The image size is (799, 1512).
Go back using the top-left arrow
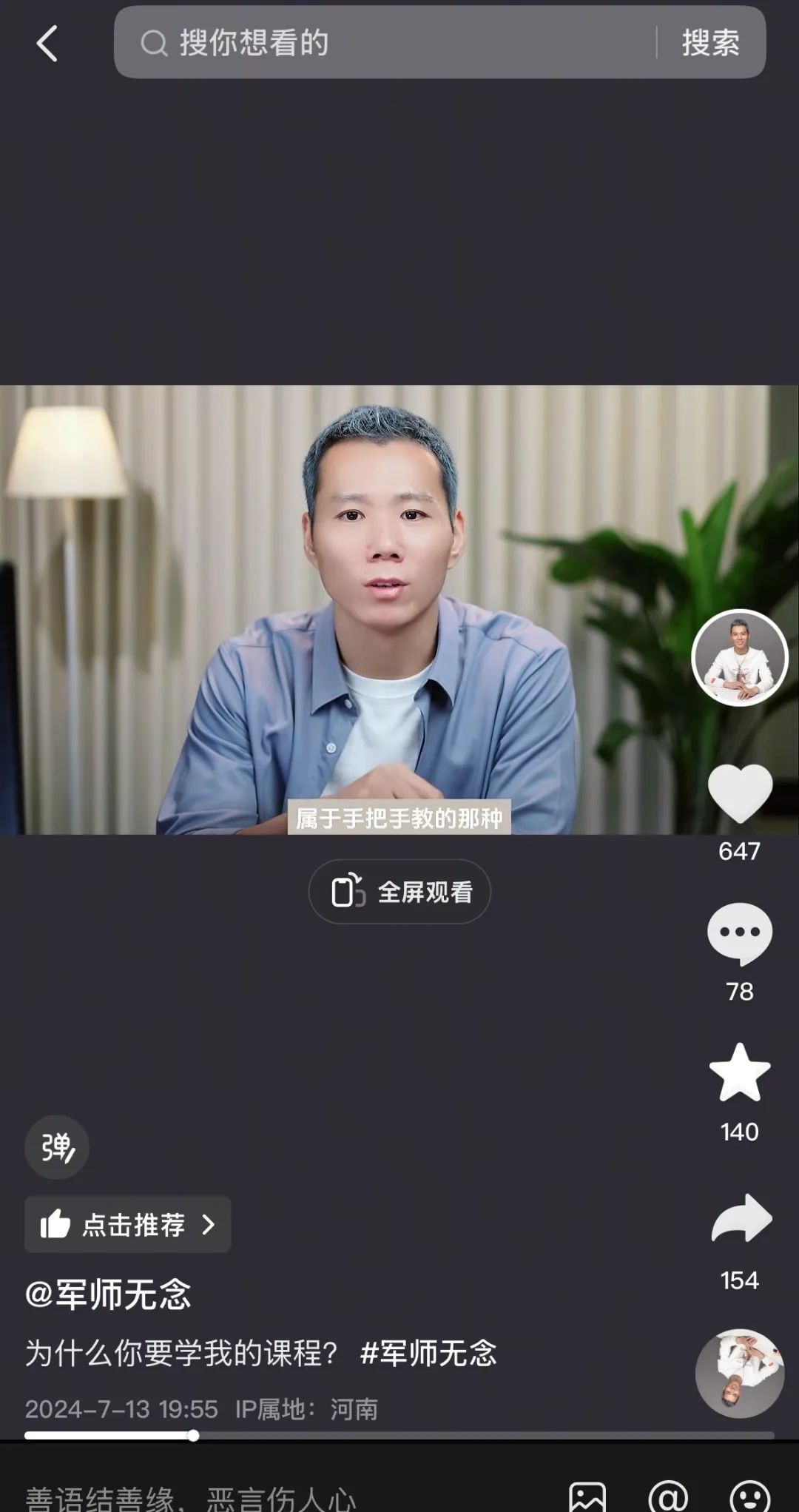47,43
